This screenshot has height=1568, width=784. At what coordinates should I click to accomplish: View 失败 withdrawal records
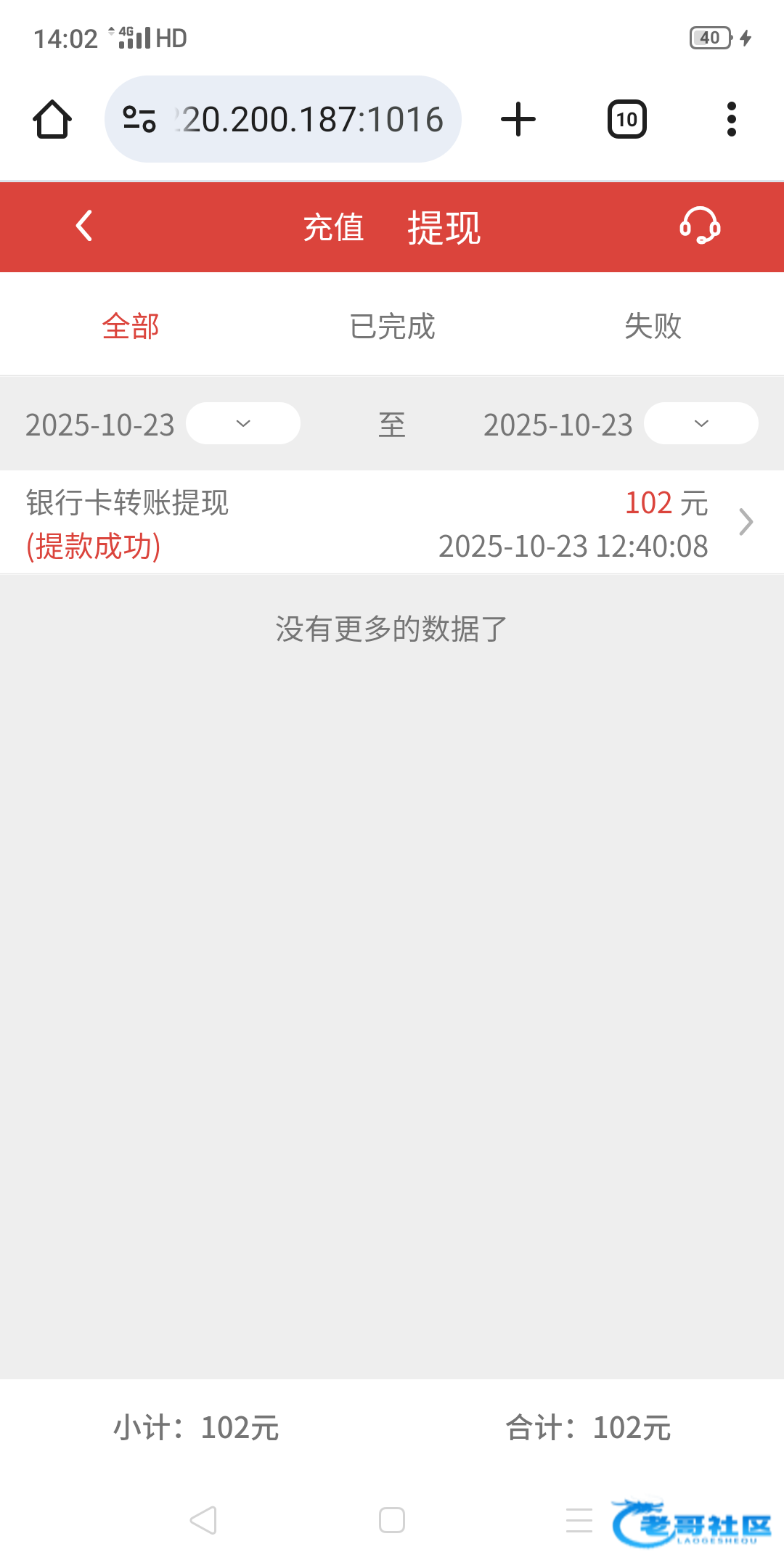pyautogui.click(x=653, y=327)
